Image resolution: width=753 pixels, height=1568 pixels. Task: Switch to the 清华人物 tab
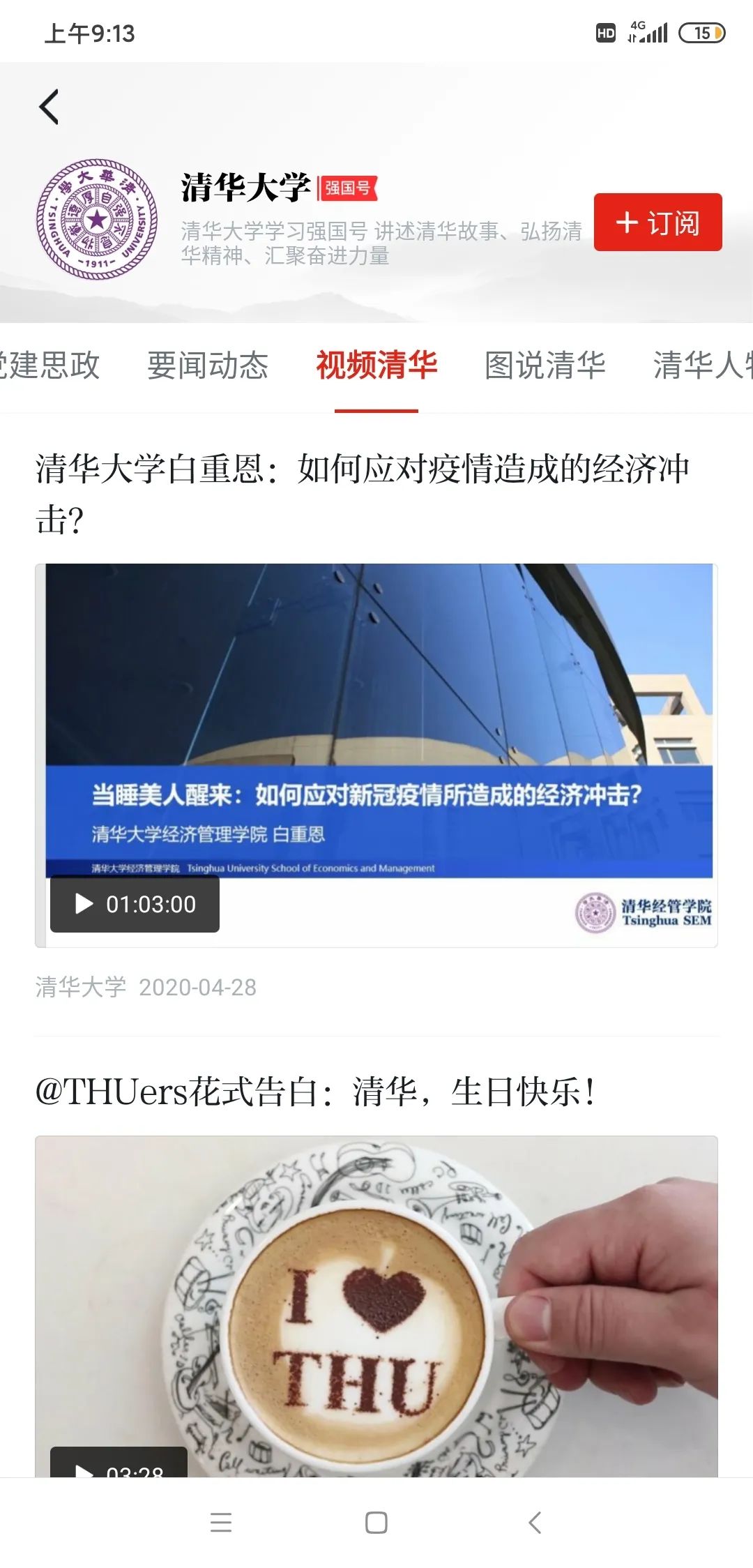point(704,365)
